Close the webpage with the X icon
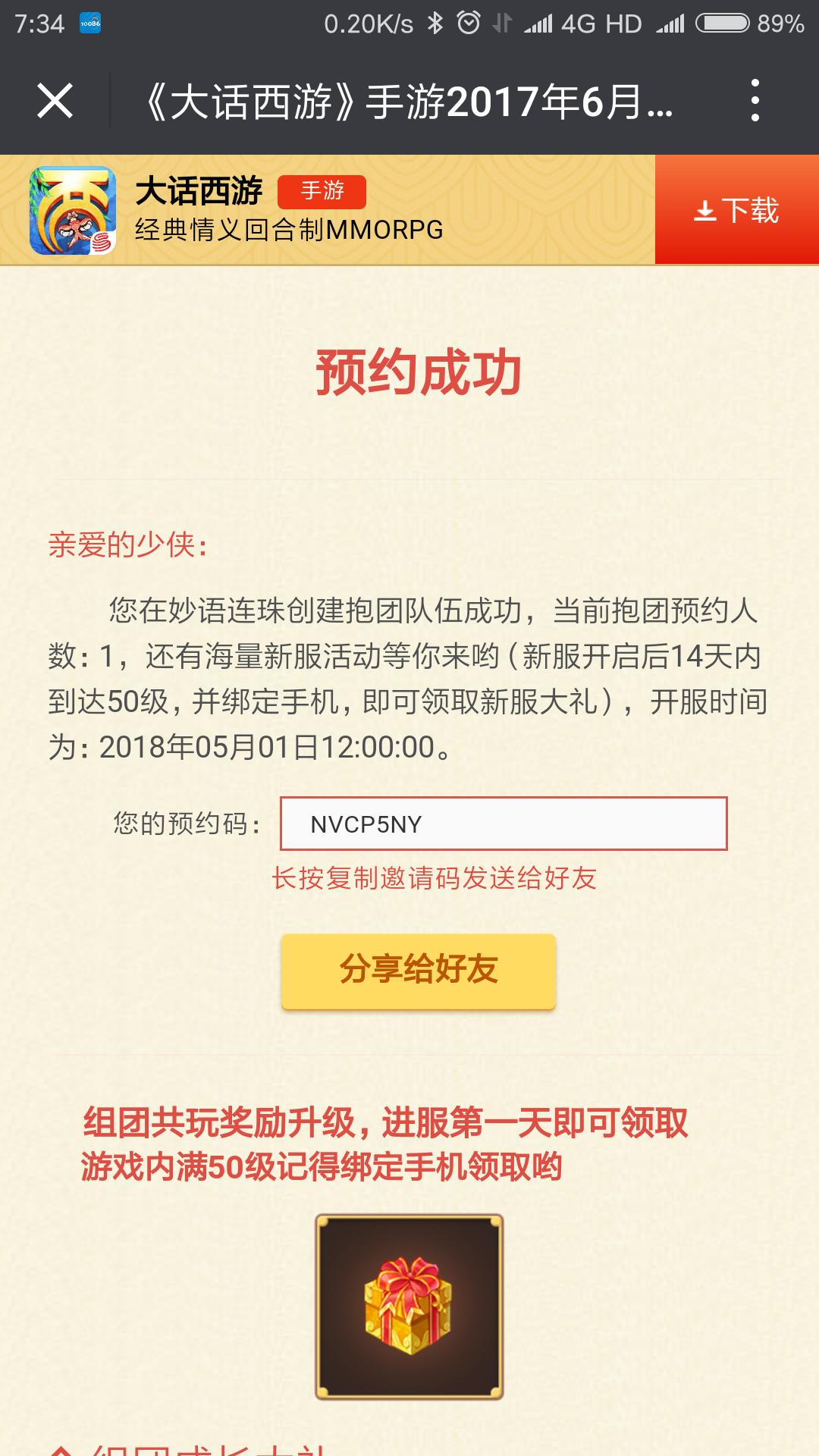The image size is (819, 1456). point(55,101)
